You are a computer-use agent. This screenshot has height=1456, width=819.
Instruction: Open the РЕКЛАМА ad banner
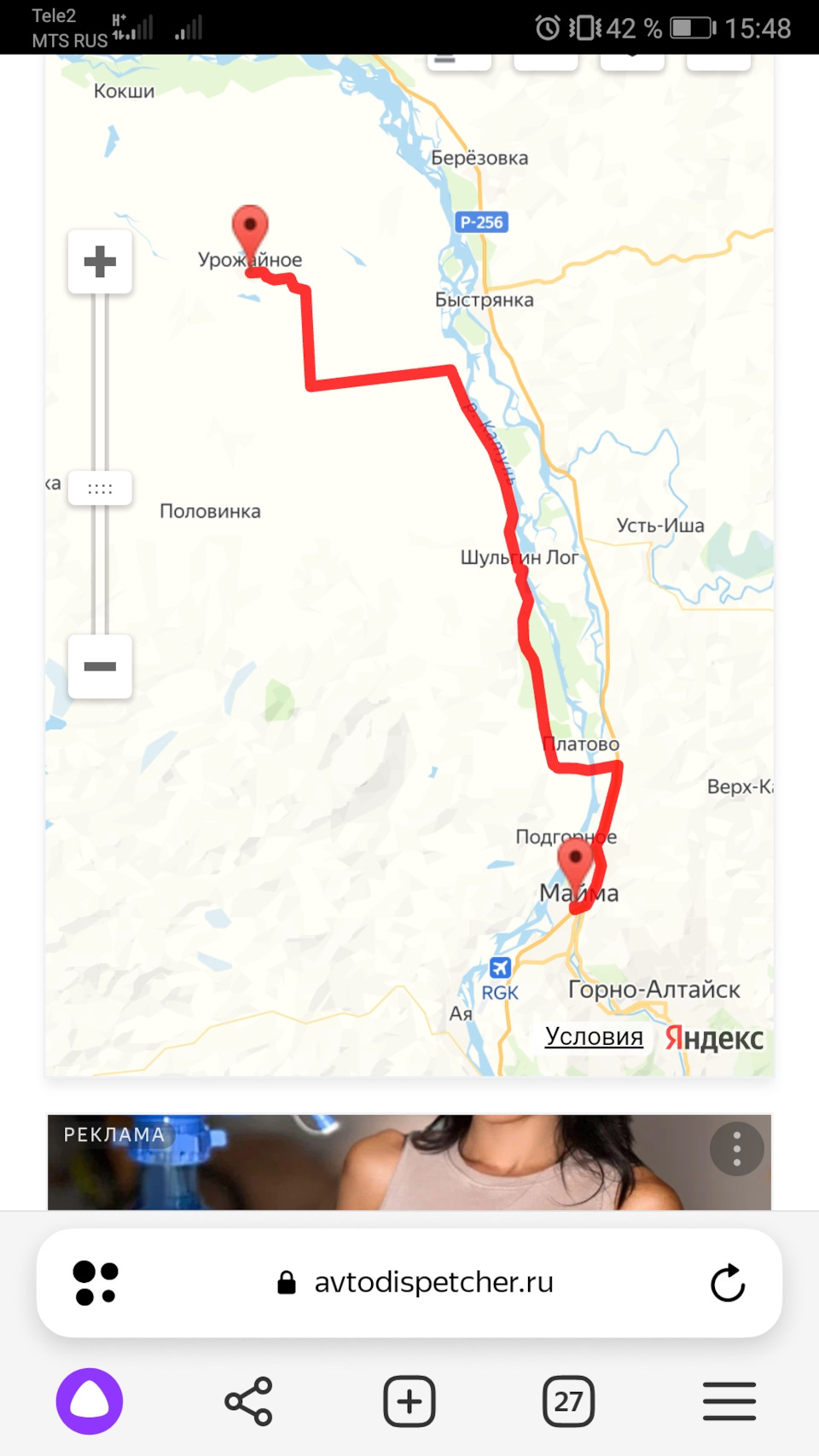(x=409, y=1162)
